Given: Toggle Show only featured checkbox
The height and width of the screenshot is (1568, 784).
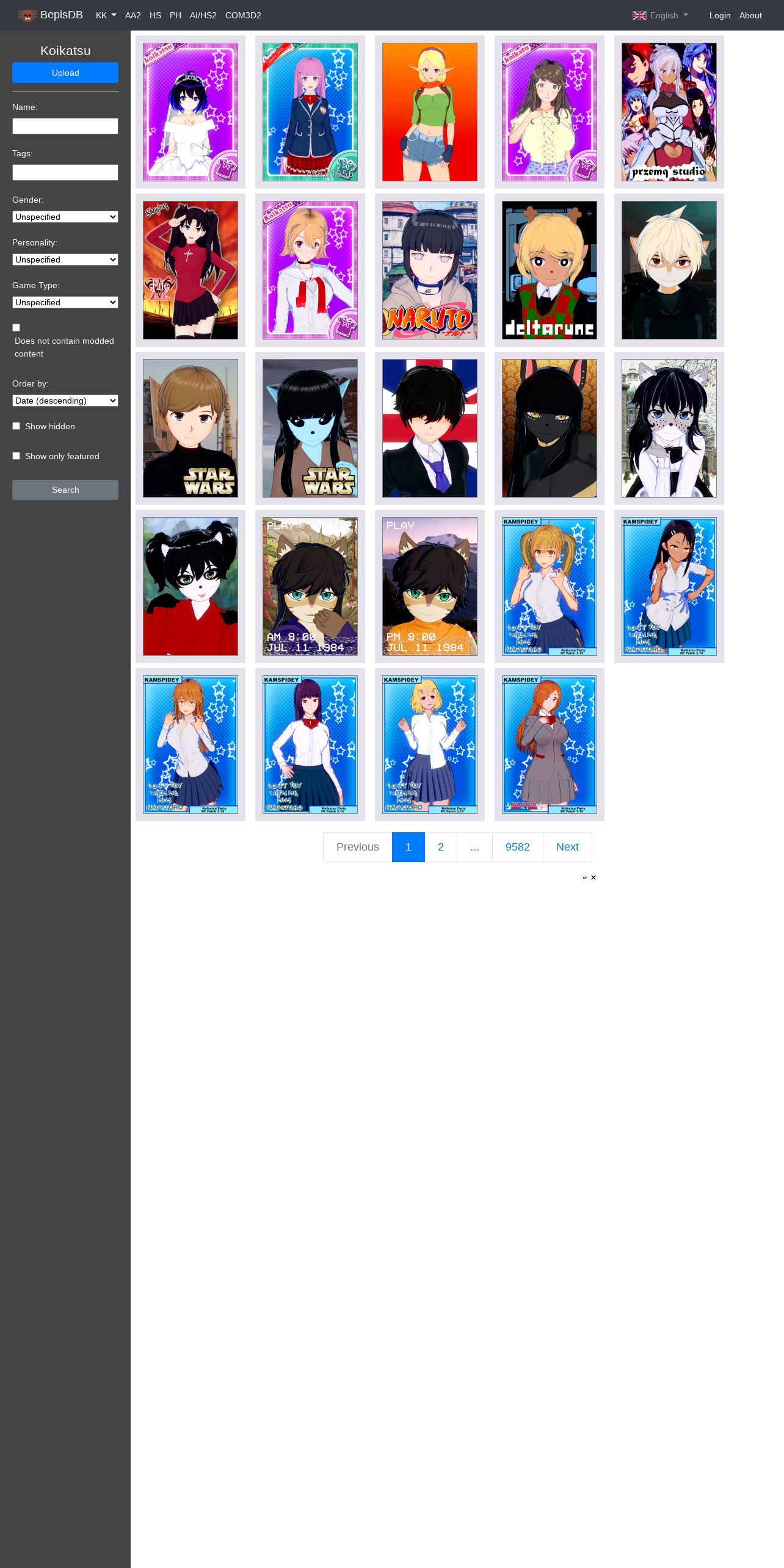Looking at the screenshot, I should [16, 456].
